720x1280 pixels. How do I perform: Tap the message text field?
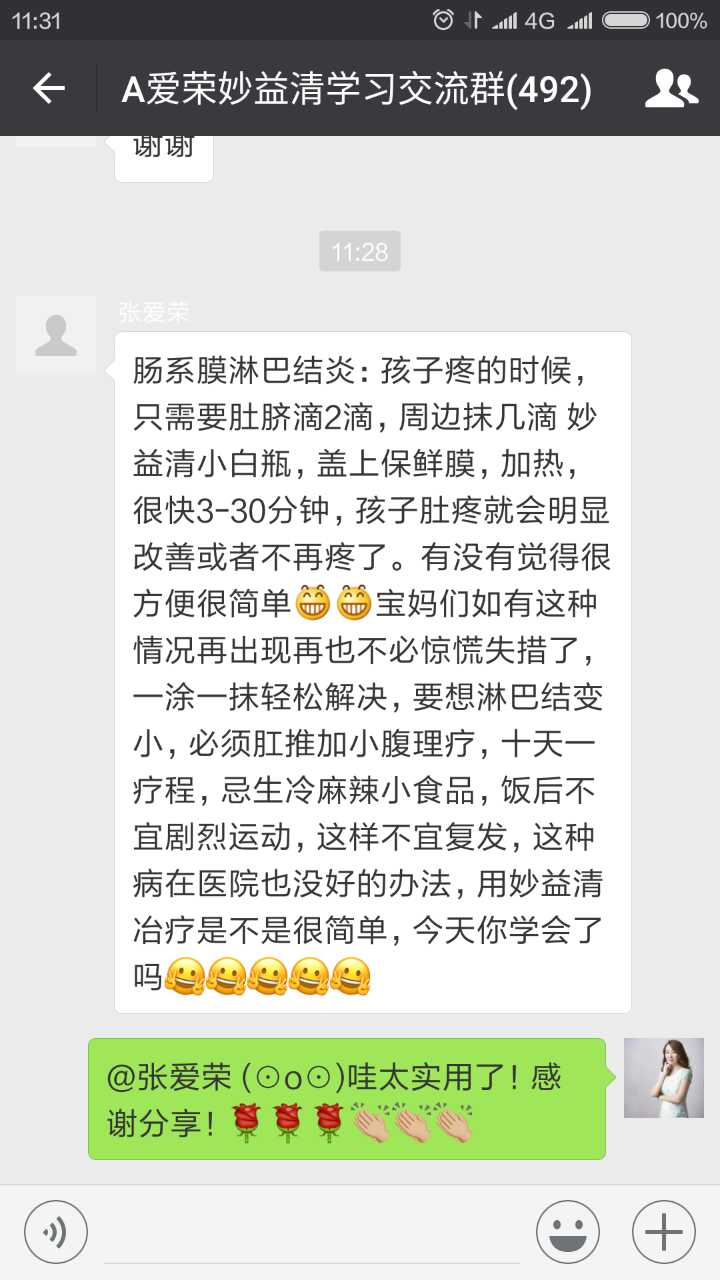tap(310, 1232)
